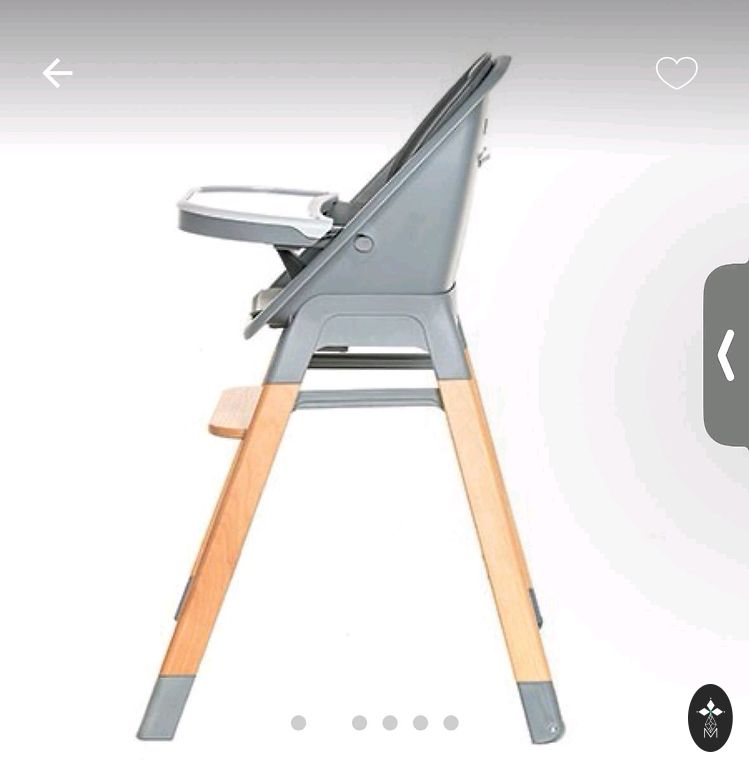Jump to the first image indicator dot
Image resolution: width=749 pixels, height=768 pixels.
pyautogui.click(x=298, y=723)
